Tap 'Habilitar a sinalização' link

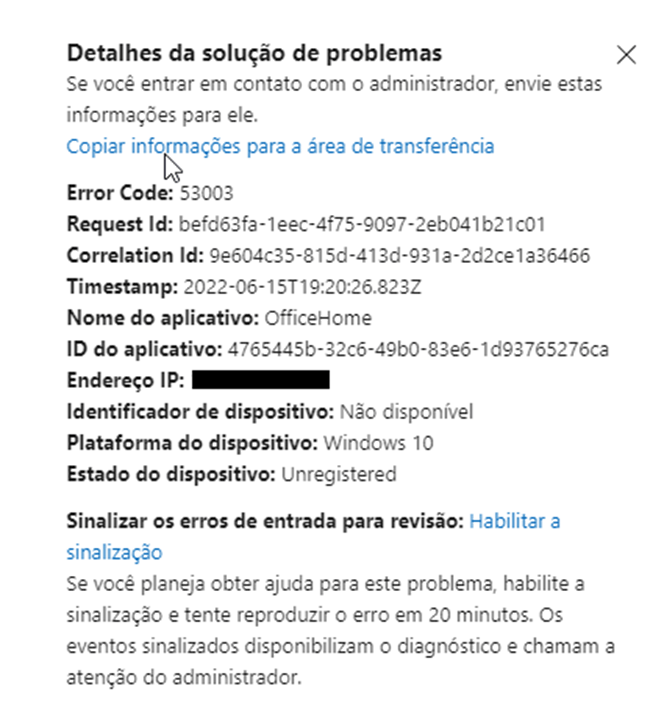pos(514,522)
